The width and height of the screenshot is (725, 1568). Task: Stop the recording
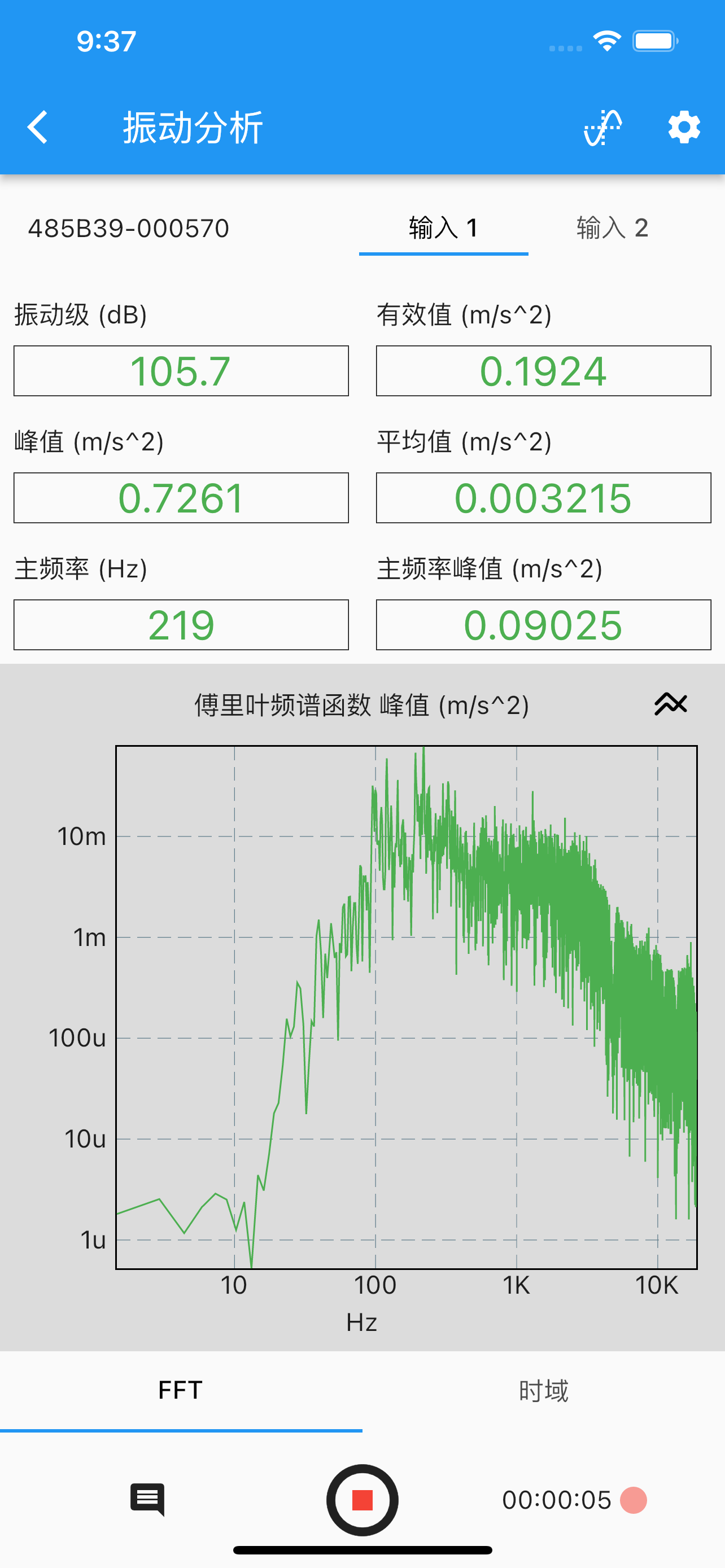pyautogui.click(x=362, y=1500)
